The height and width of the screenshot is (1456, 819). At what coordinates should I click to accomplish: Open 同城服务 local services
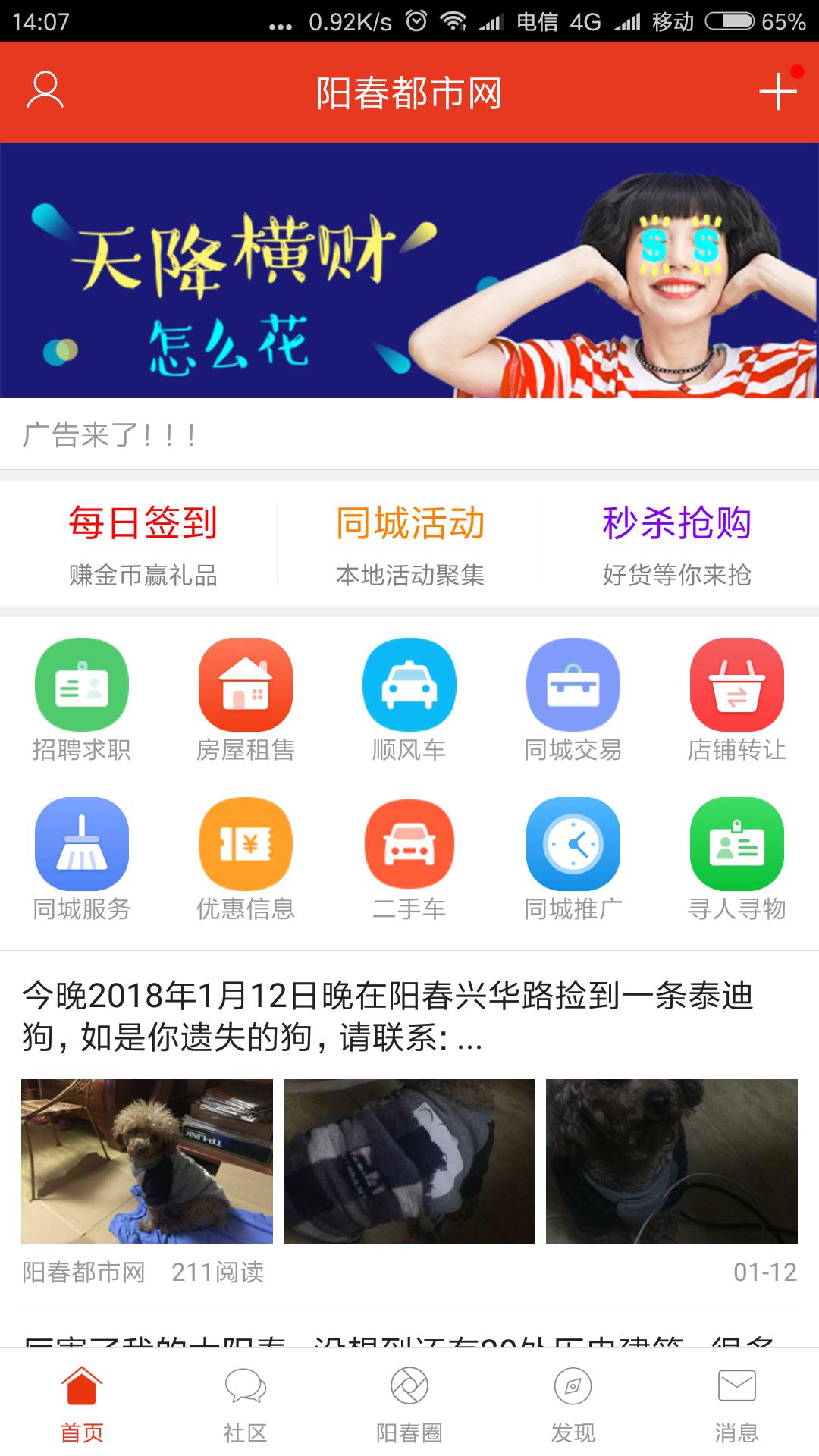coord(82,859)
